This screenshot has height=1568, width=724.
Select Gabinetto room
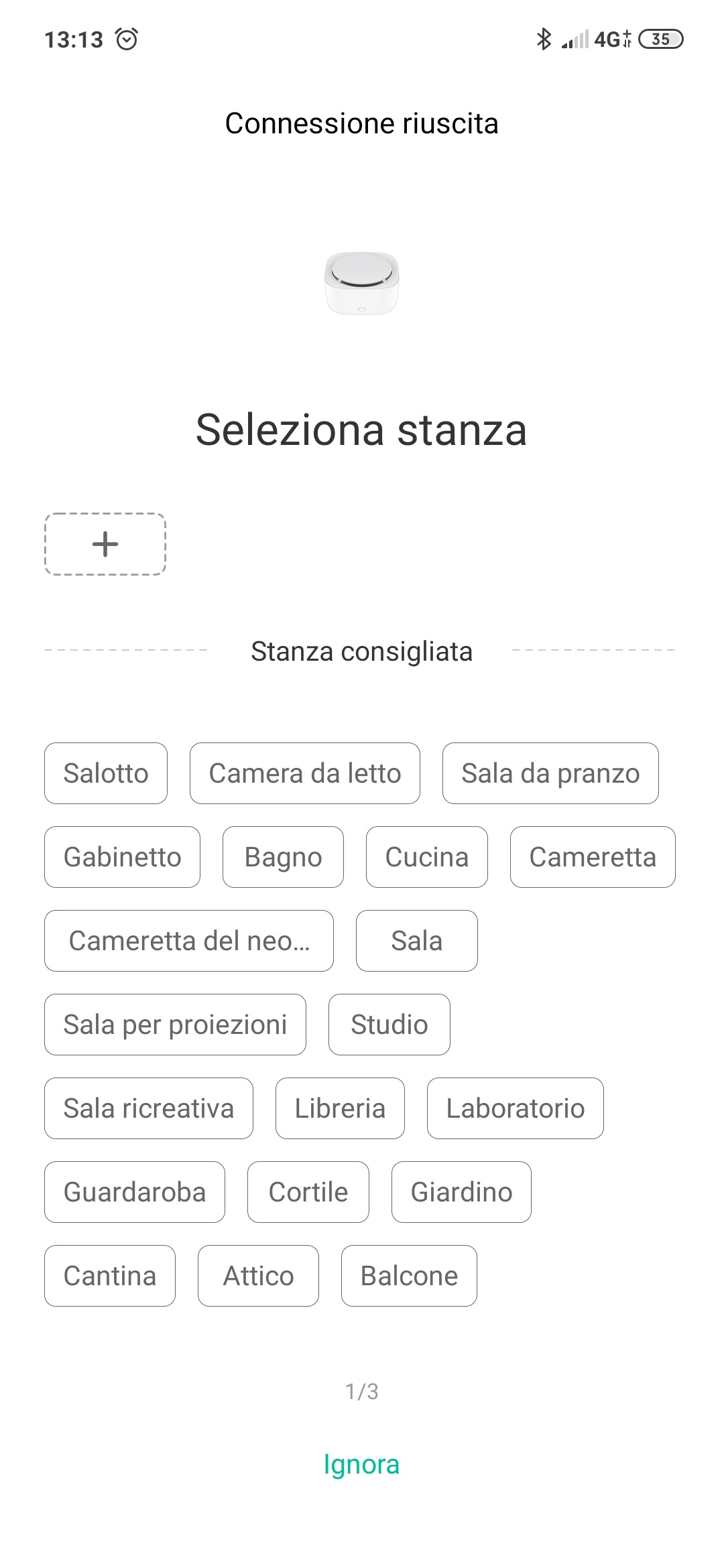(122, 857)
